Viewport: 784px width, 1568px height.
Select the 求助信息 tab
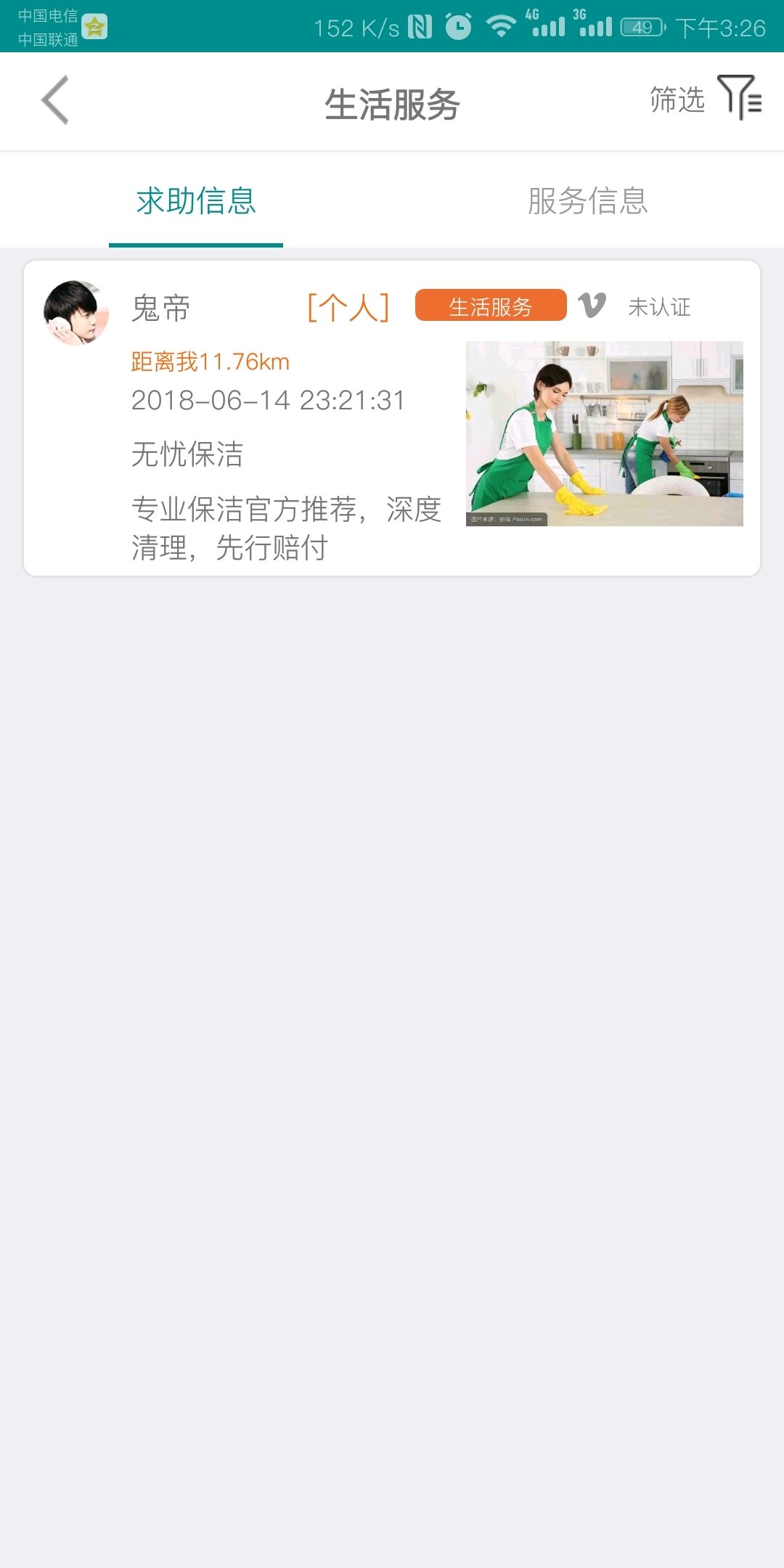(196, 201)
